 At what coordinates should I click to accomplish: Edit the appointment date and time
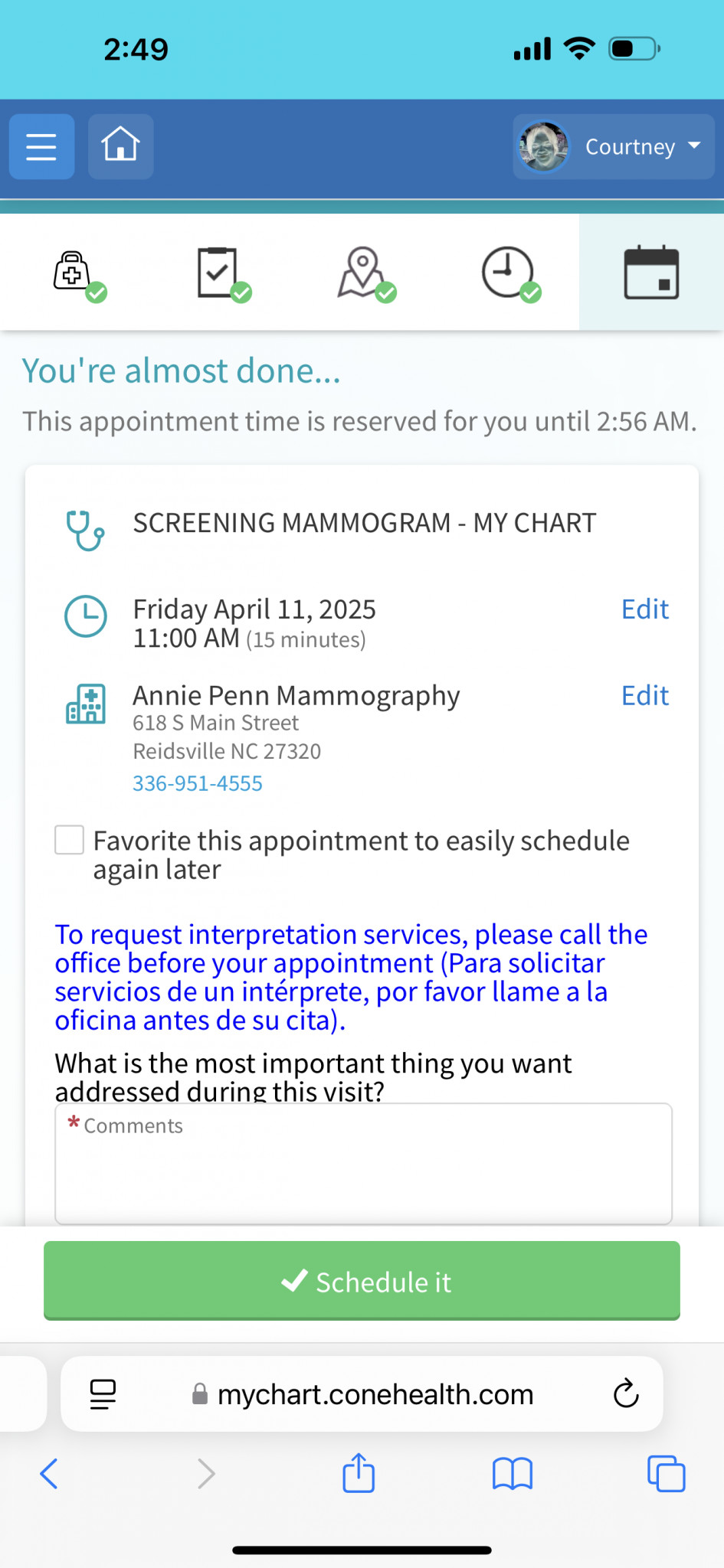(645, 609)
